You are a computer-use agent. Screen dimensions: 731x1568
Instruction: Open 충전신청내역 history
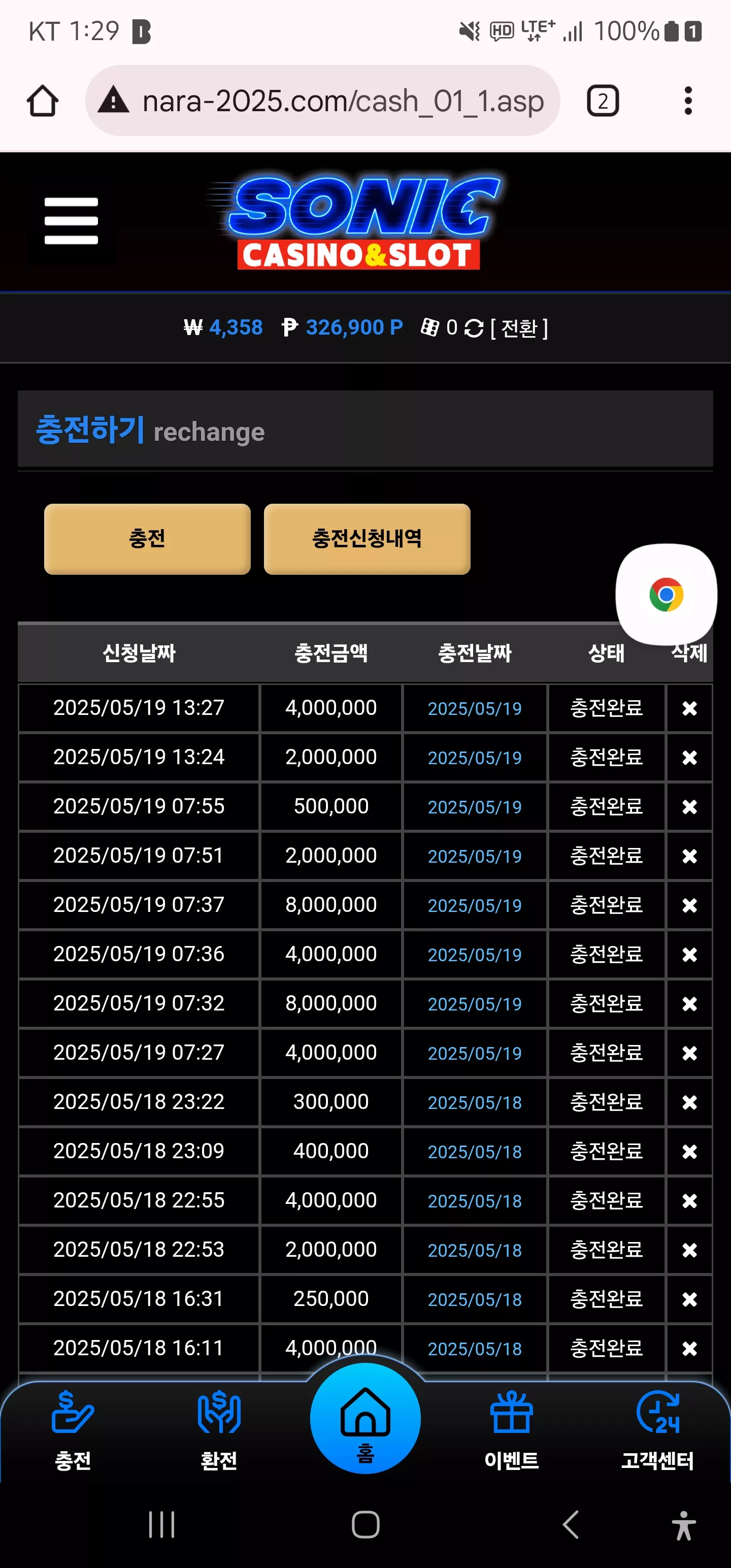click(367, 539)
